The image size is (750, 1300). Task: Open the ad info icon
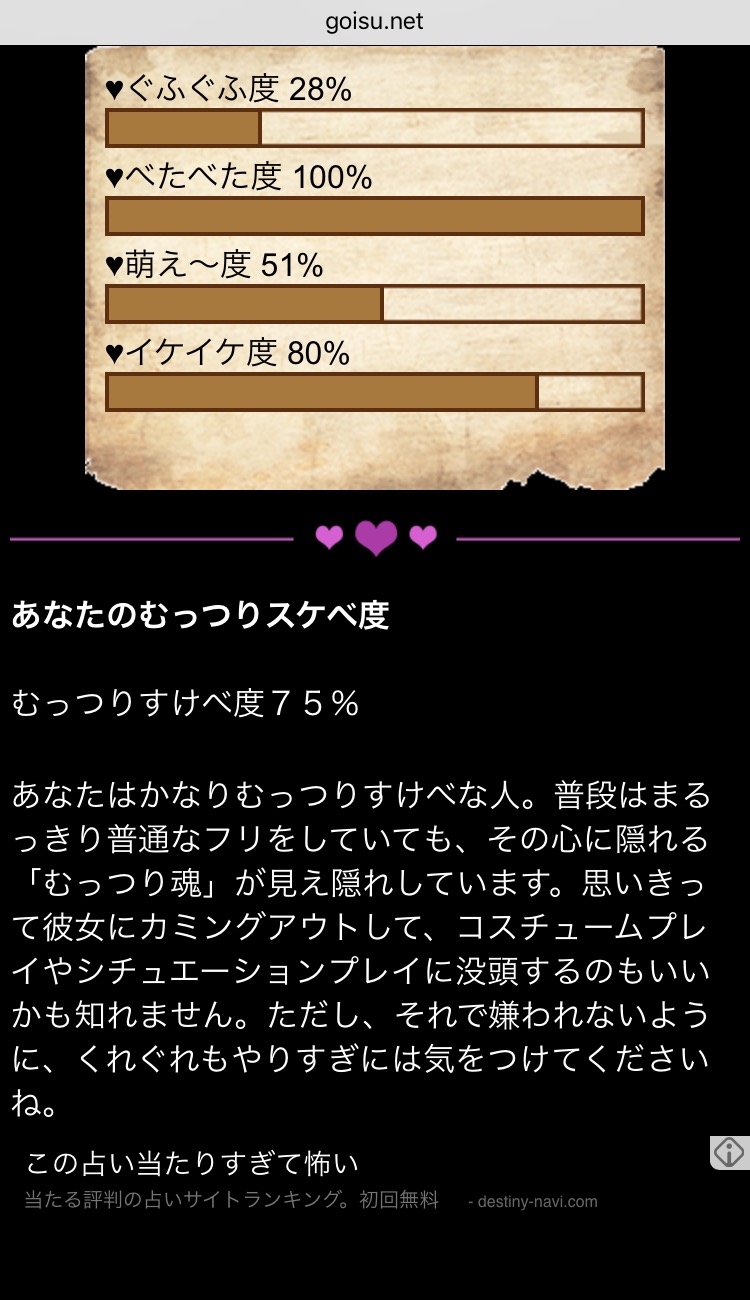(x=730, y=1152)
